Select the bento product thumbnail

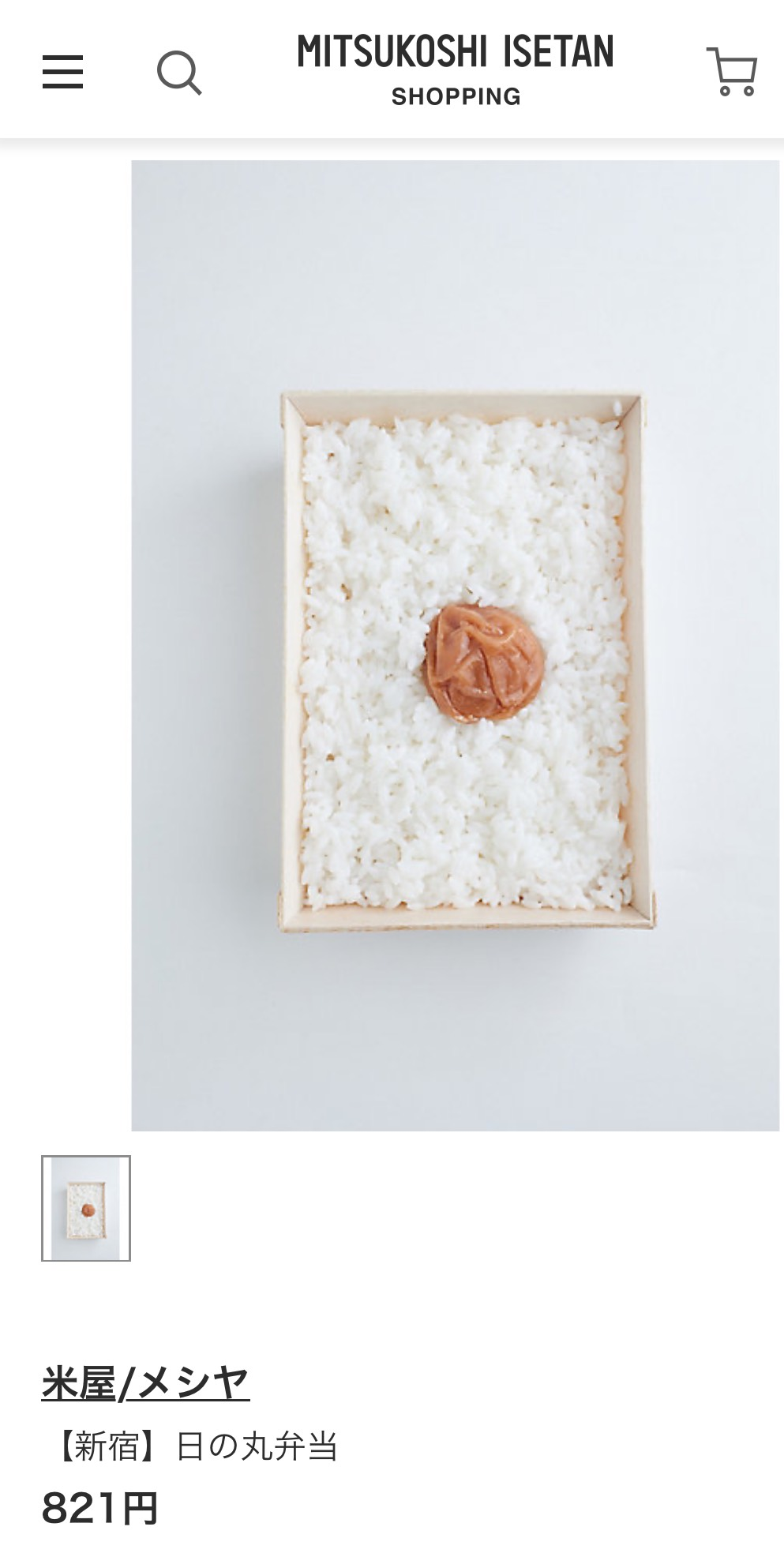[x=86, y=1208]
